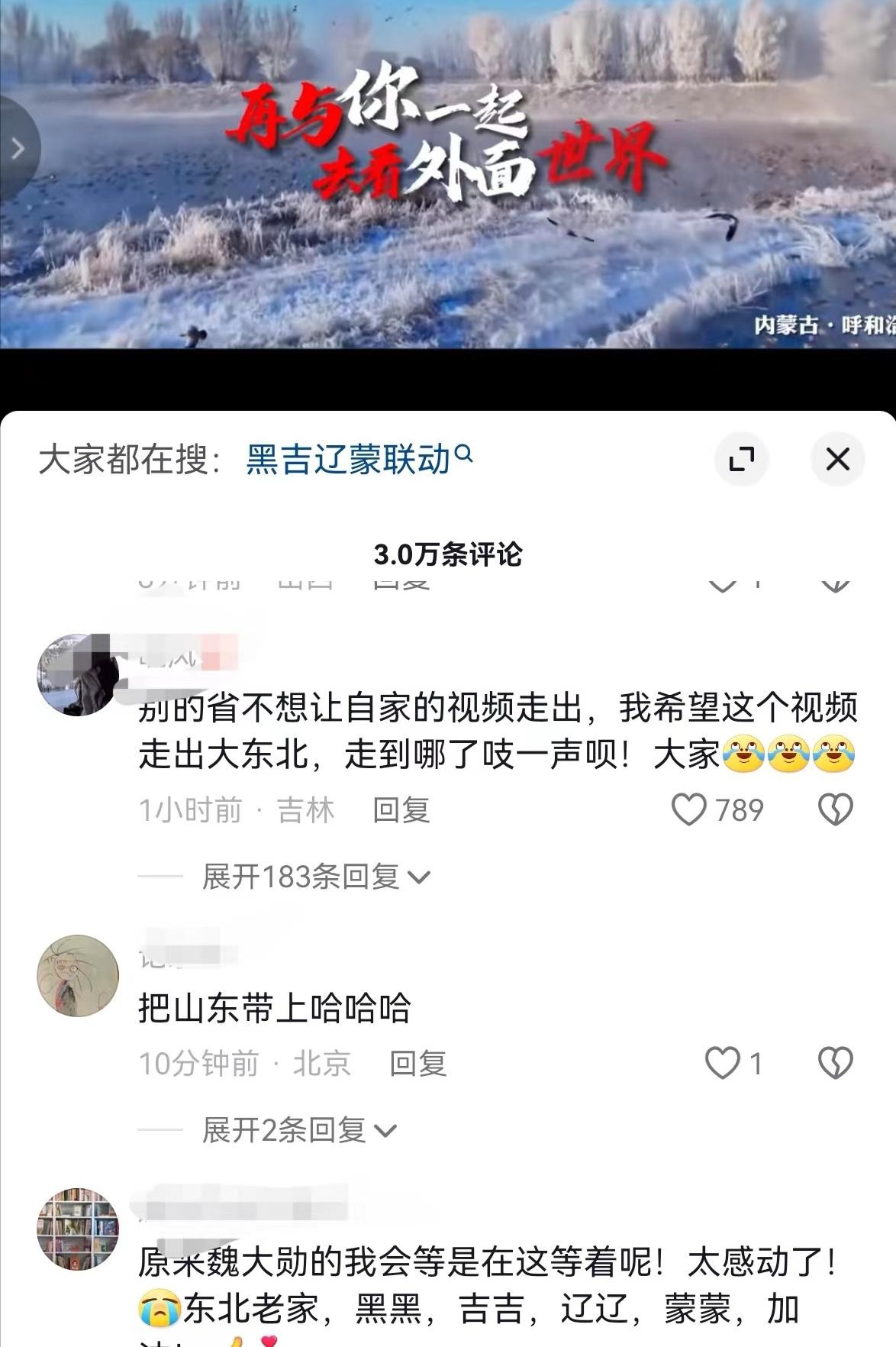The image size is (896, 1347).
Task: Like the 把山东带上哈哈哈 comment
Action: 722,1063
